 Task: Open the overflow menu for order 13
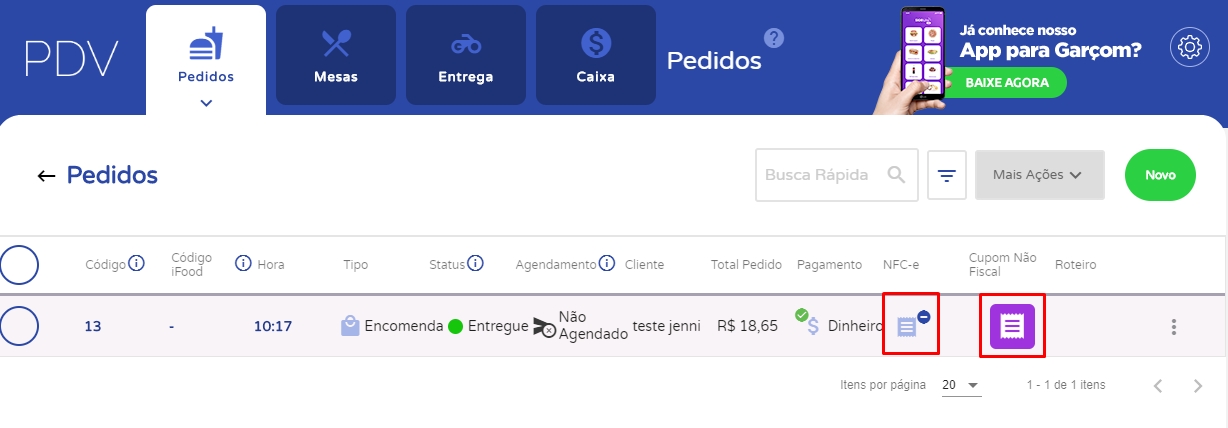tap(1174, 326)
